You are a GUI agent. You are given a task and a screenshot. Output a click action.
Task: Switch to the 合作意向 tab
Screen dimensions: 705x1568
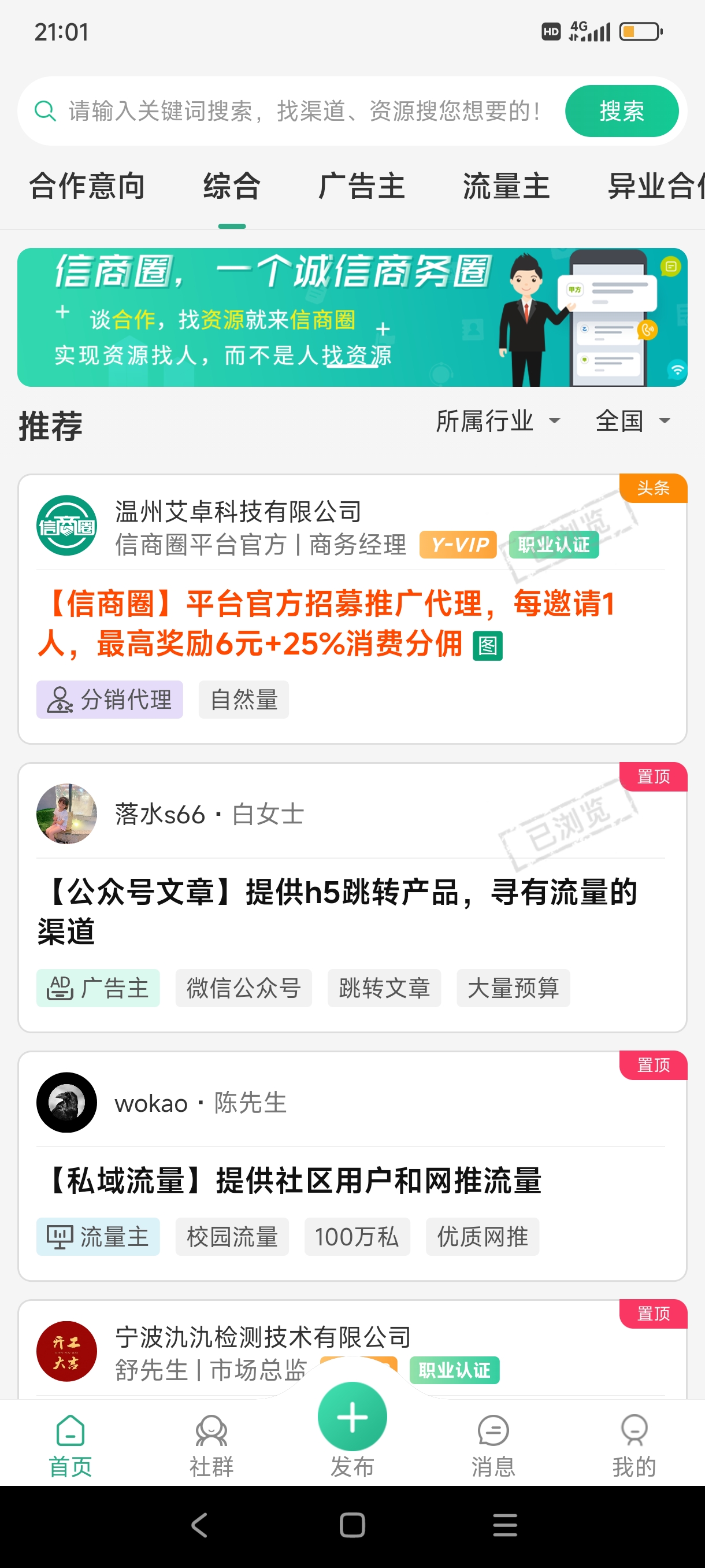tap(87, 186)
